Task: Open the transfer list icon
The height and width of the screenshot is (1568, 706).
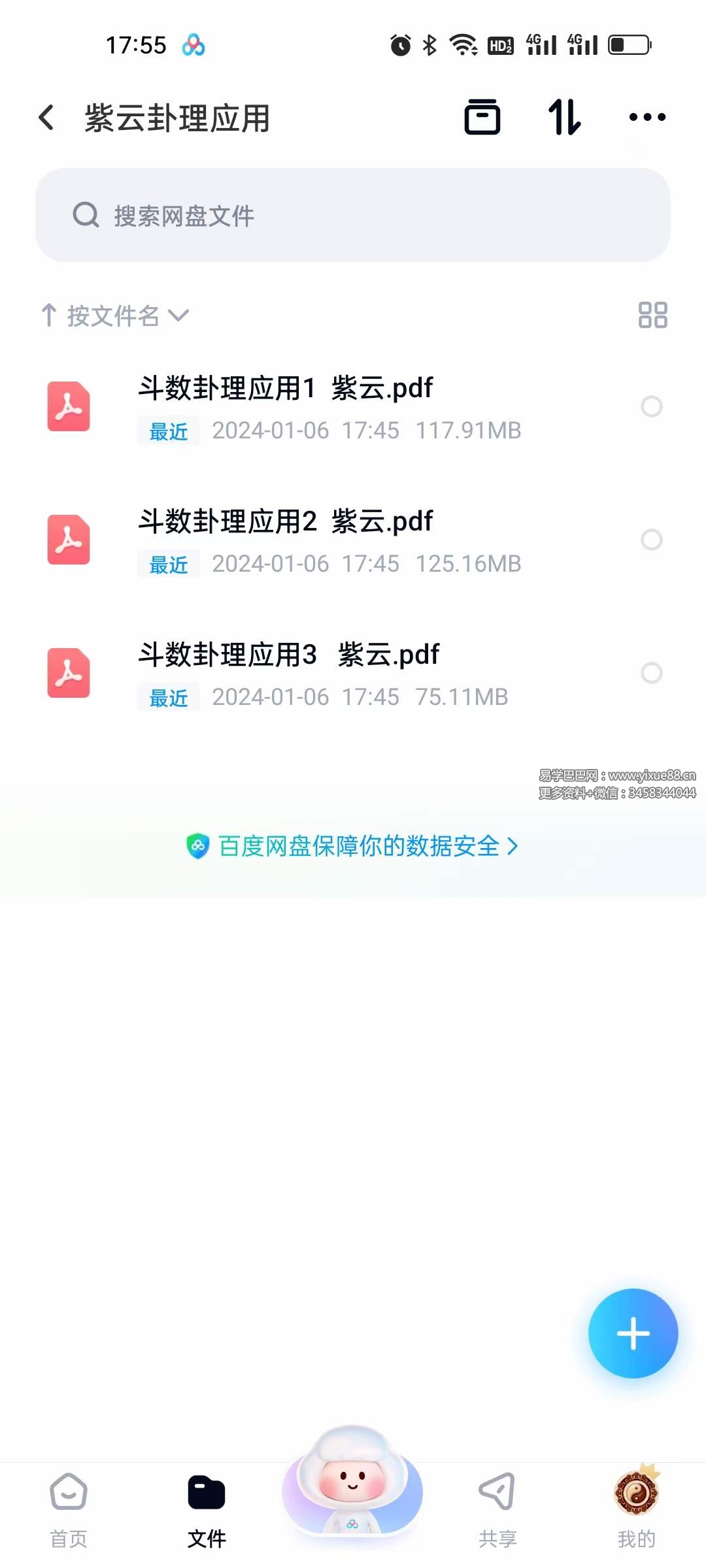Action: 565,118
